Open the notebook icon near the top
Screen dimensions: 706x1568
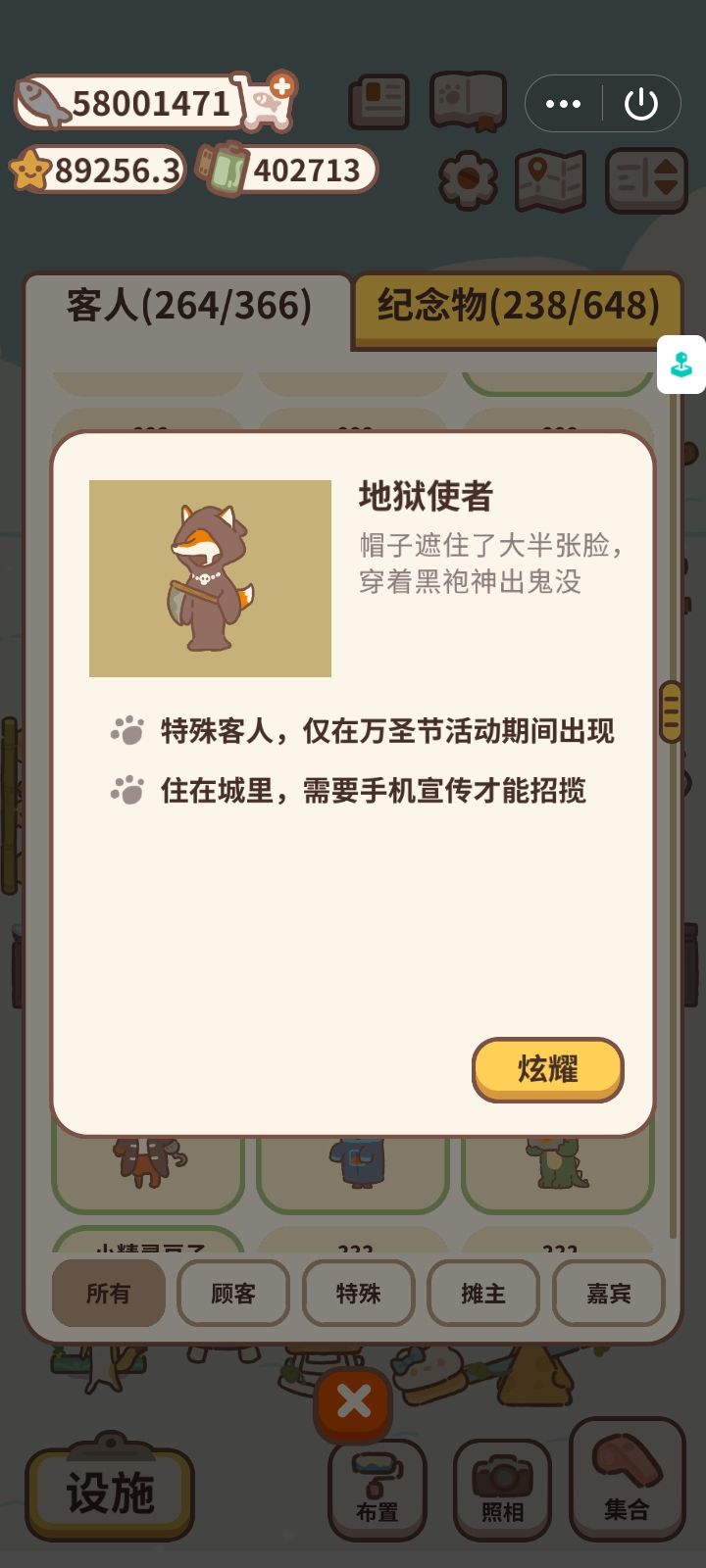tap(379, 101)
